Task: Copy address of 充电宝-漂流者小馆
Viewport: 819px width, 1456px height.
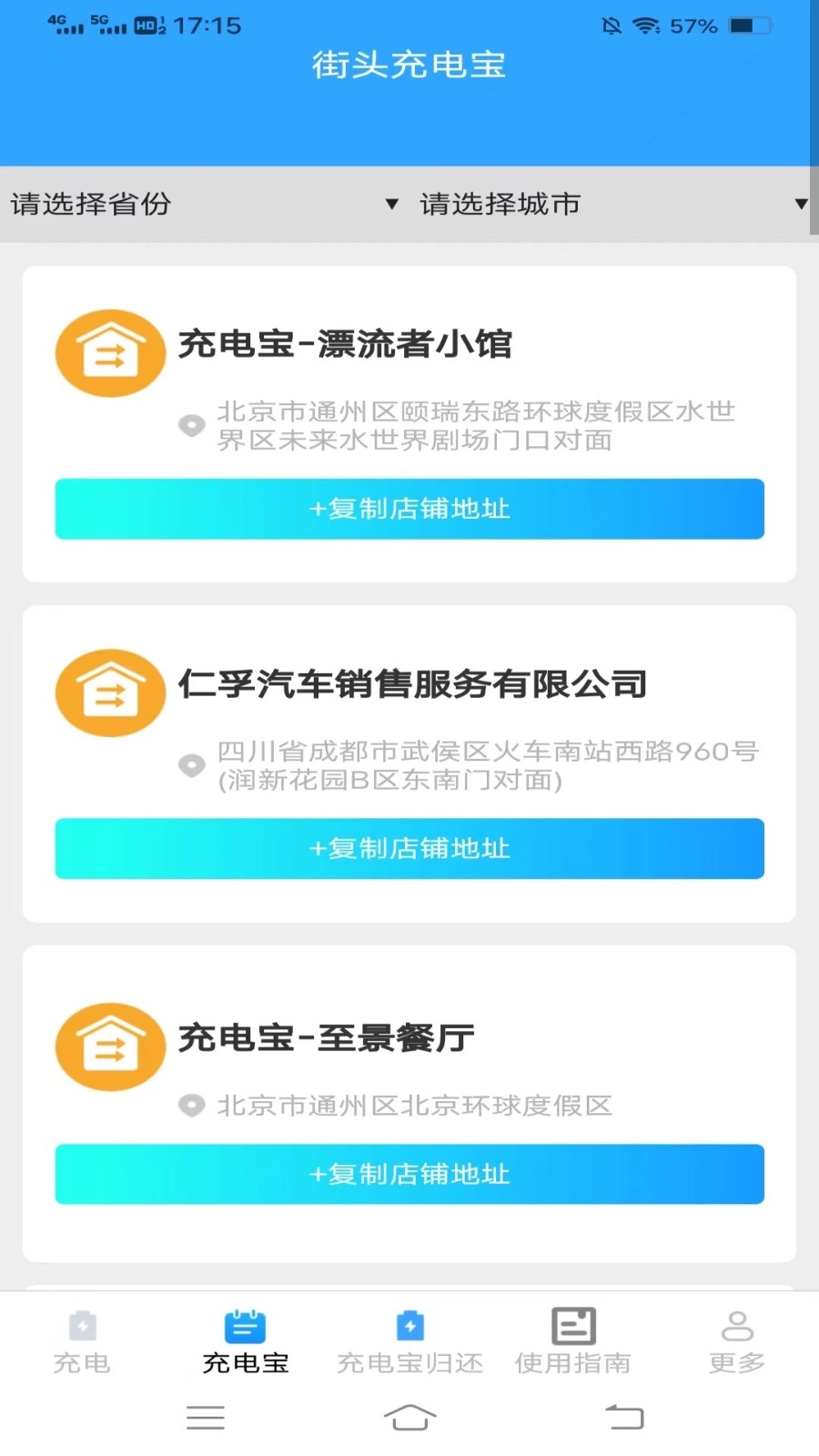Action: tap(409, 509)
